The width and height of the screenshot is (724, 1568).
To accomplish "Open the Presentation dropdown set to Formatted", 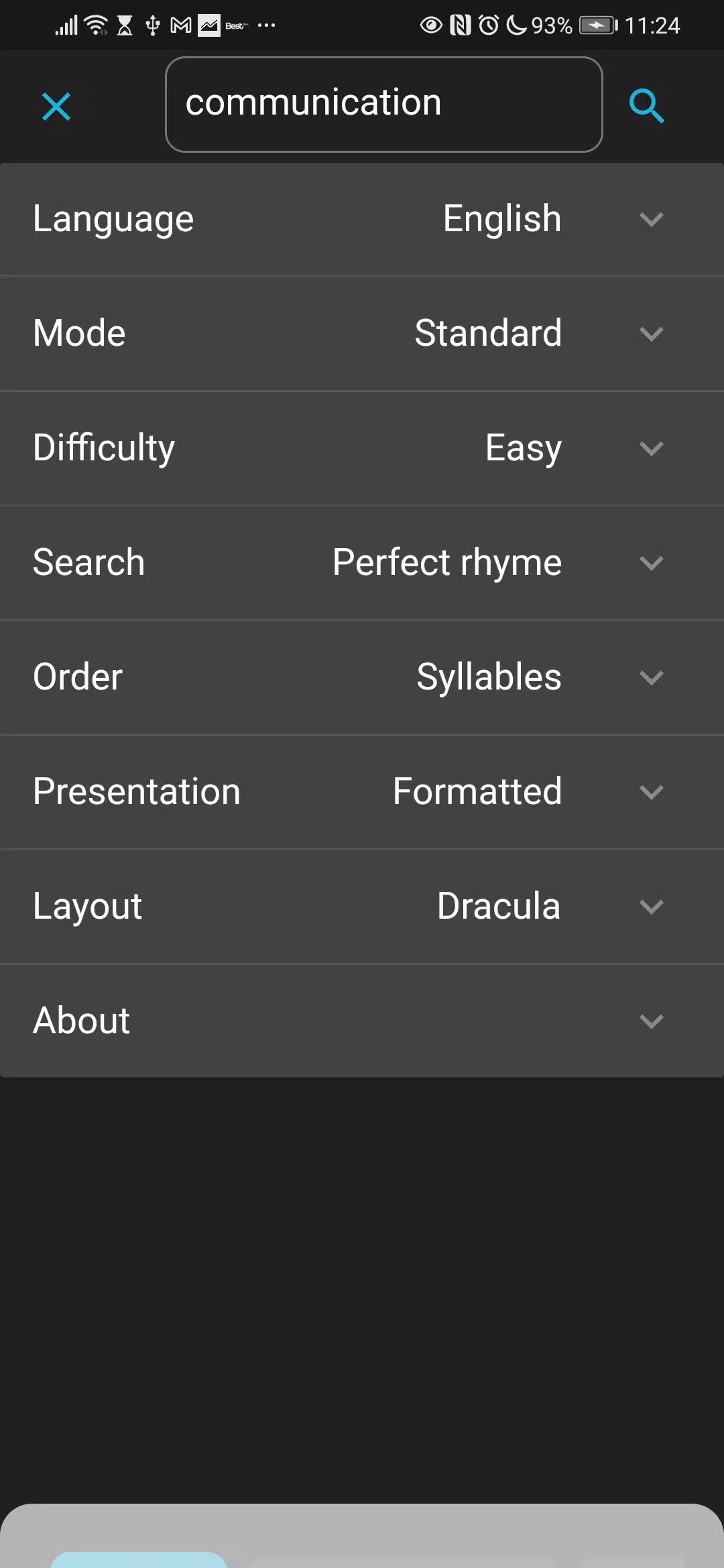I will [362, 792].
